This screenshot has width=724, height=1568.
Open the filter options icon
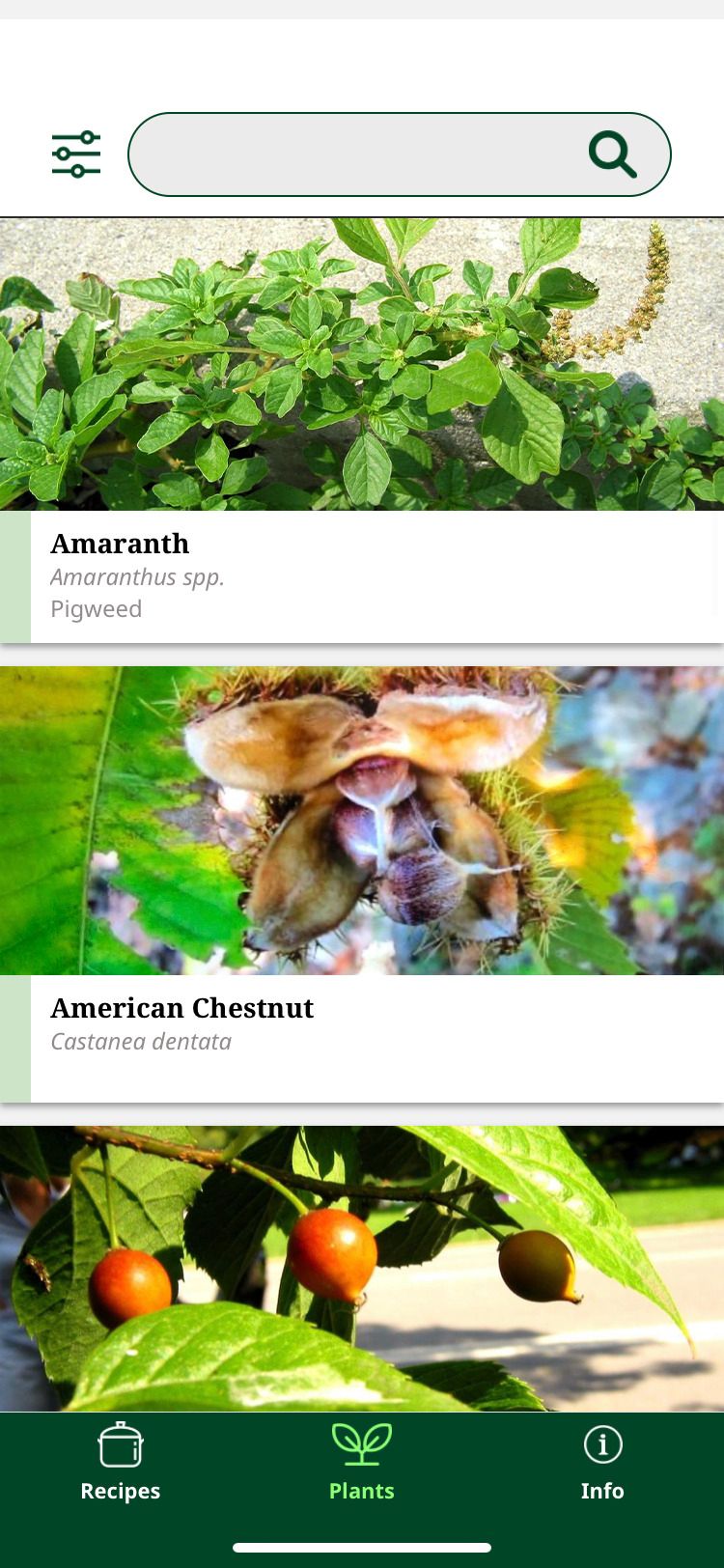[76, 154]
